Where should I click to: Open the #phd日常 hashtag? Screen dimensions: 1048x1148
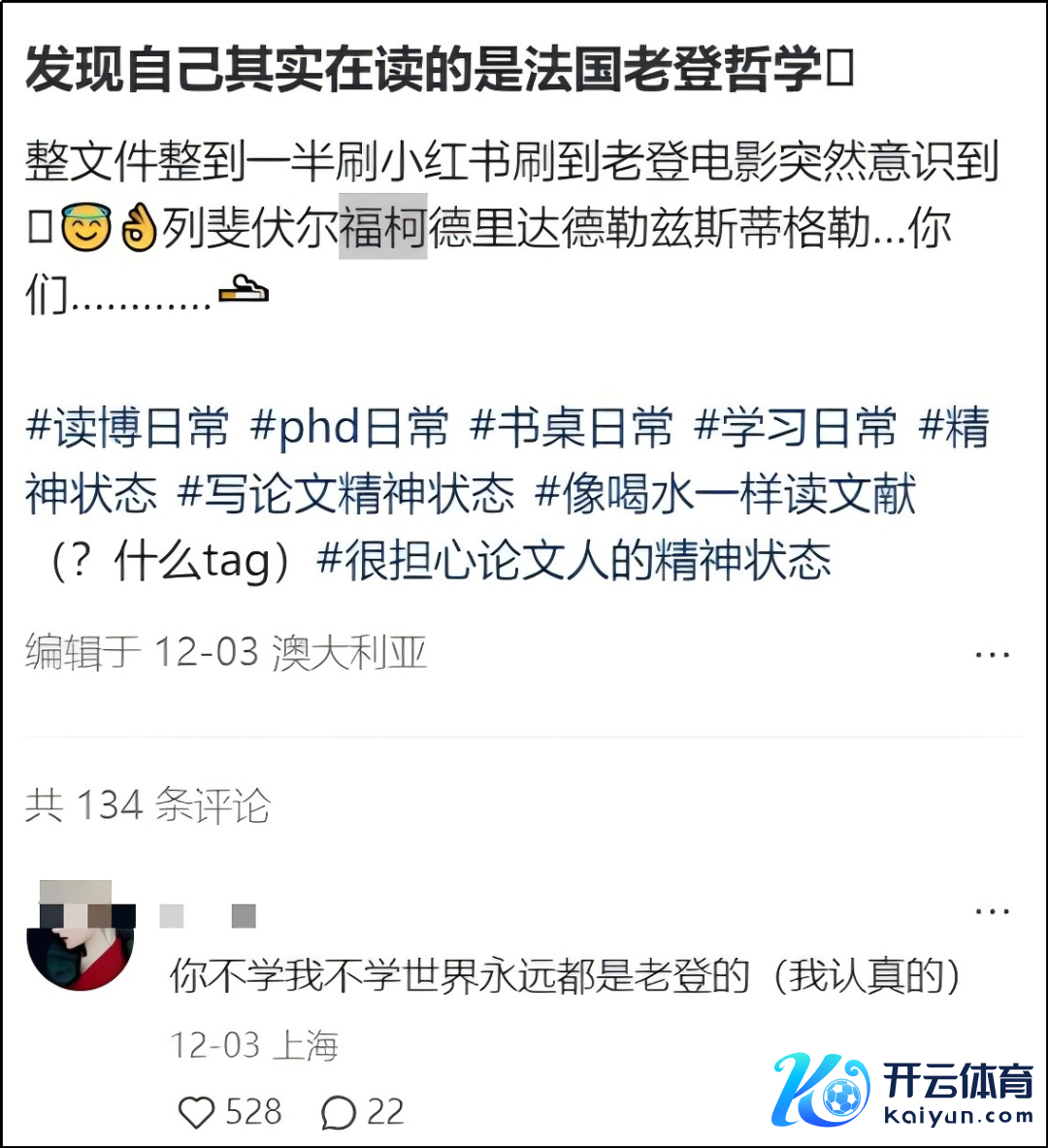coord(349,427)
